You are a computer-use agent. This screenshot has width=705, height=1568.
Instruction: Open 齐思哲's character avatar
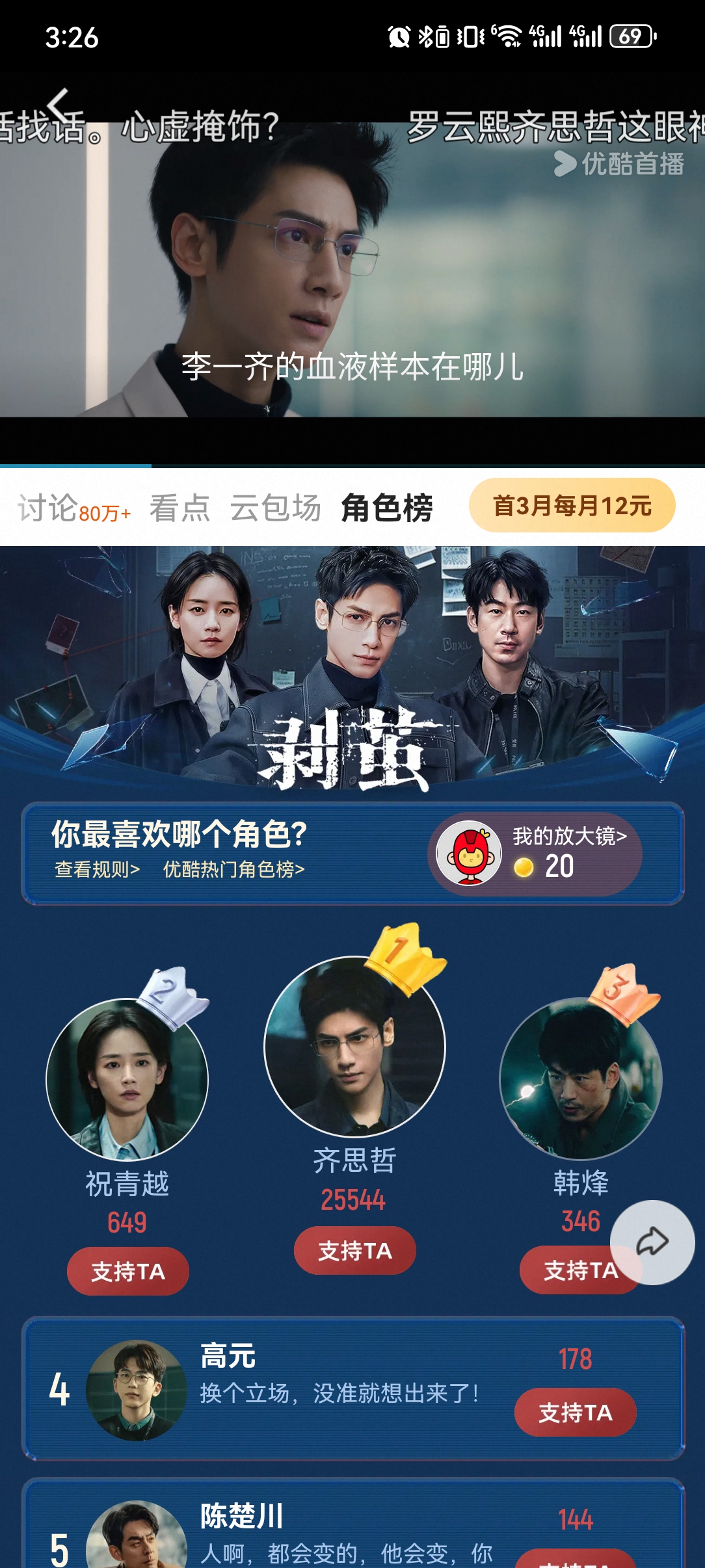pyautogui.click(x=354, y=1047)
